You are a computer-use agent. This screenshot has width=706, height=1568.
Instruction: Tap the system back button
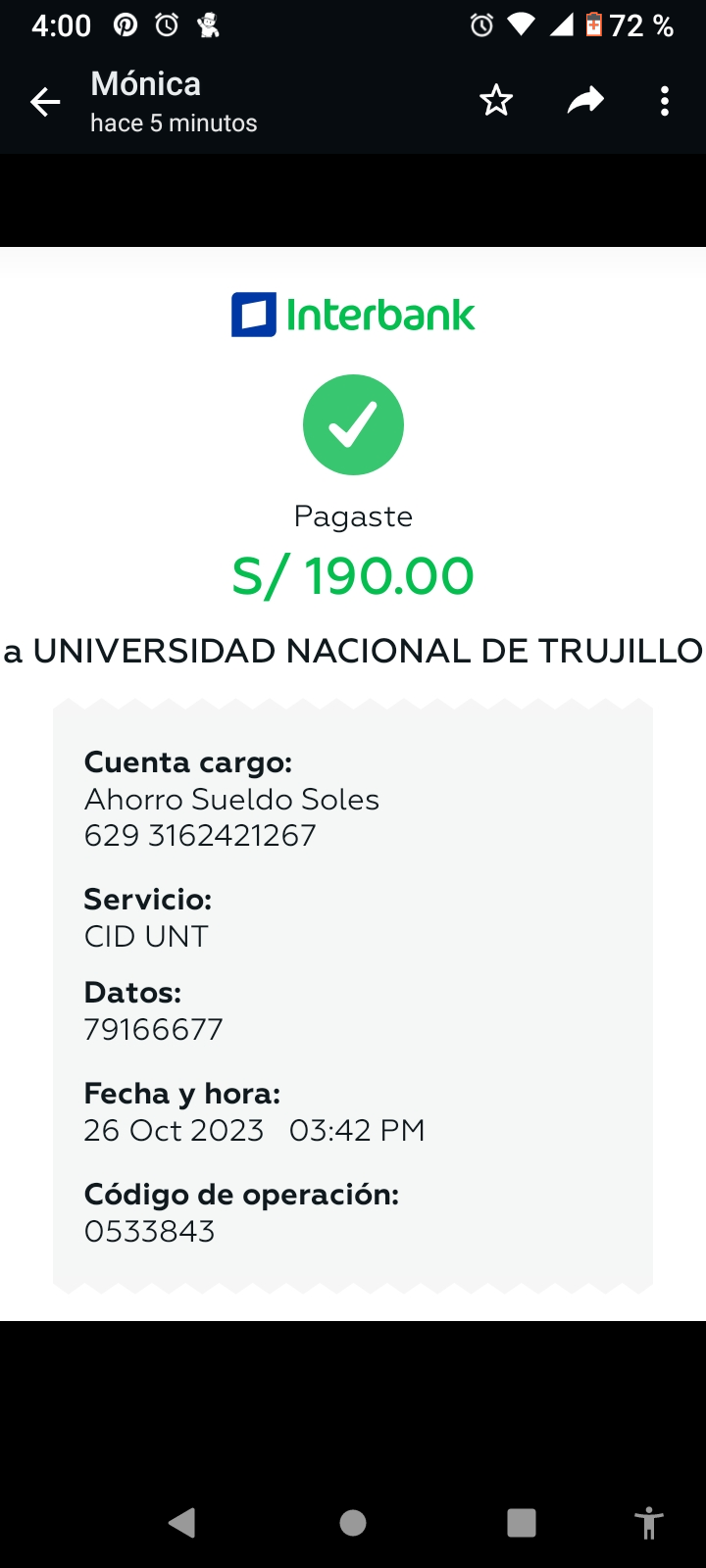[x=182, y=1522]
